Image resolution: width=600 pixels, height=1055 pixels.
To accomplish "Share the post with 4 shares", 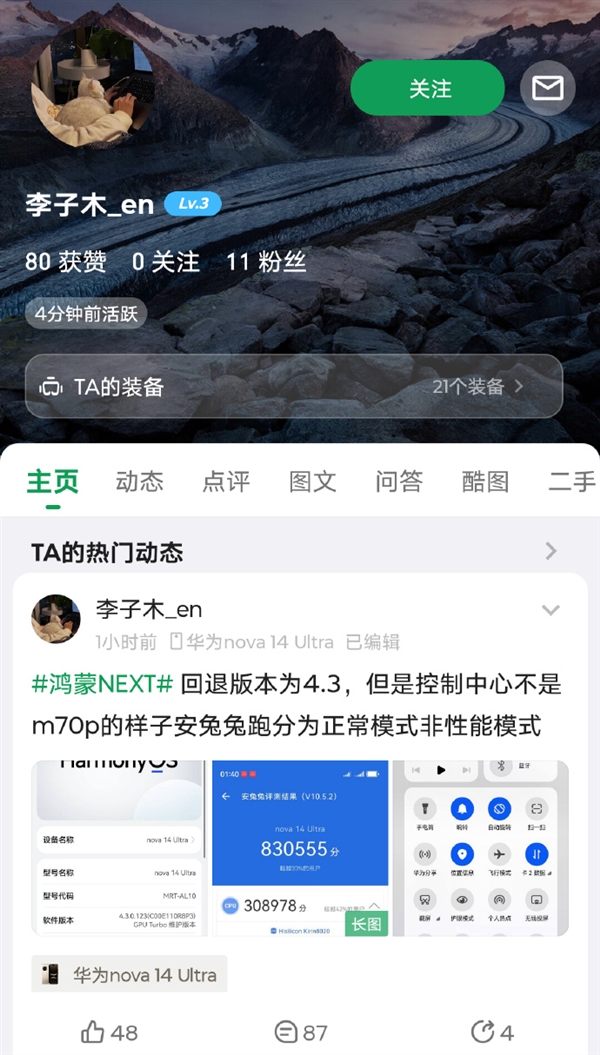I will pyautogui.click(x=492, y=1032).
